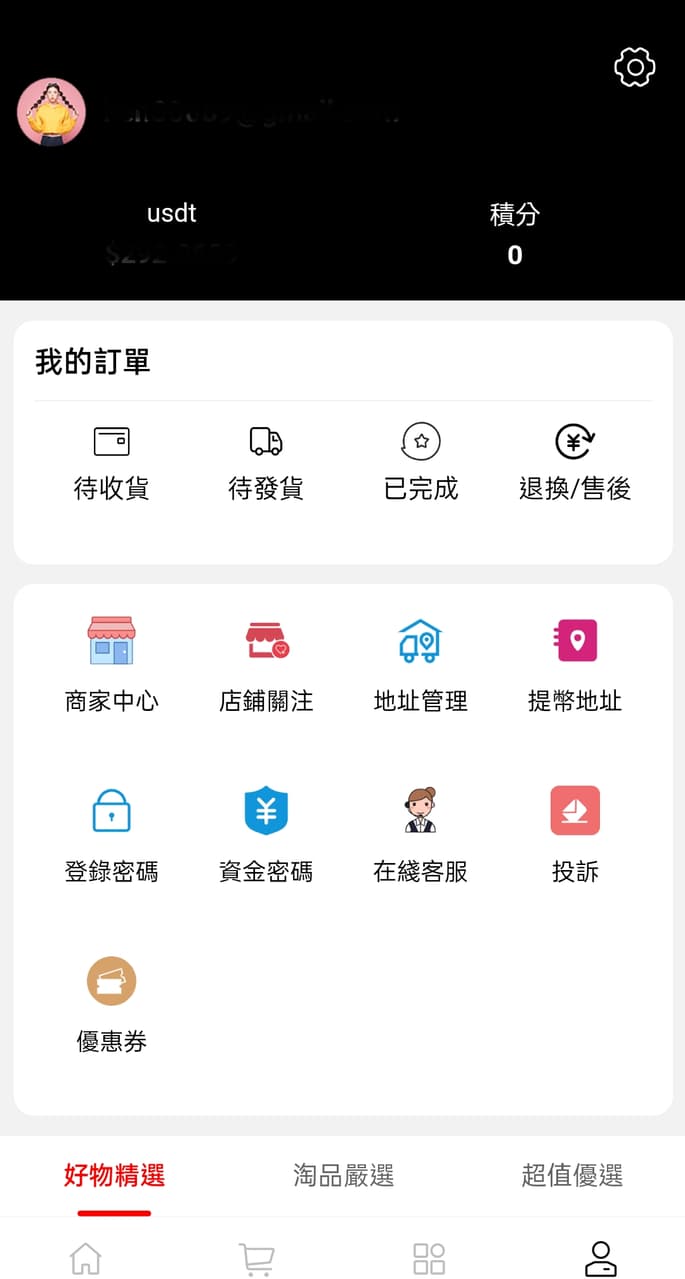Open the categories grid tab

click(x=429, y=1258)
